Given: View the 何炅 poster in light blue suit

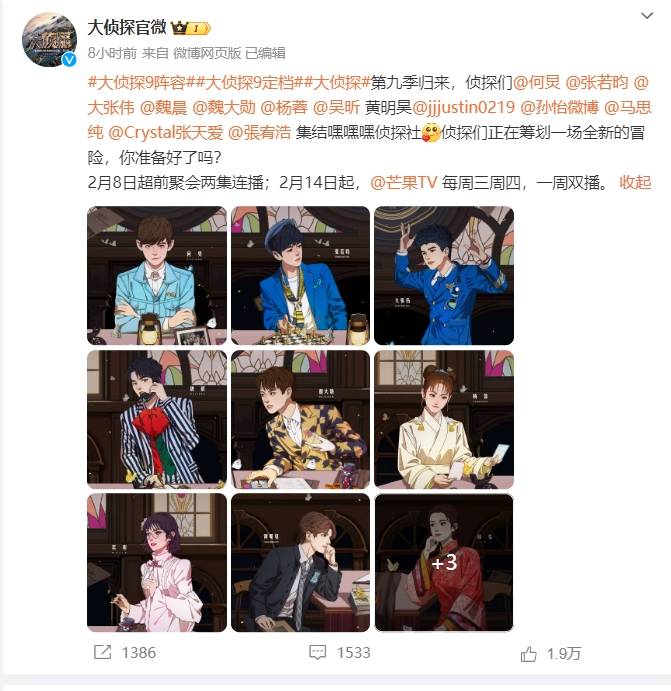Looking at the screenshot, I should point(156,276).
